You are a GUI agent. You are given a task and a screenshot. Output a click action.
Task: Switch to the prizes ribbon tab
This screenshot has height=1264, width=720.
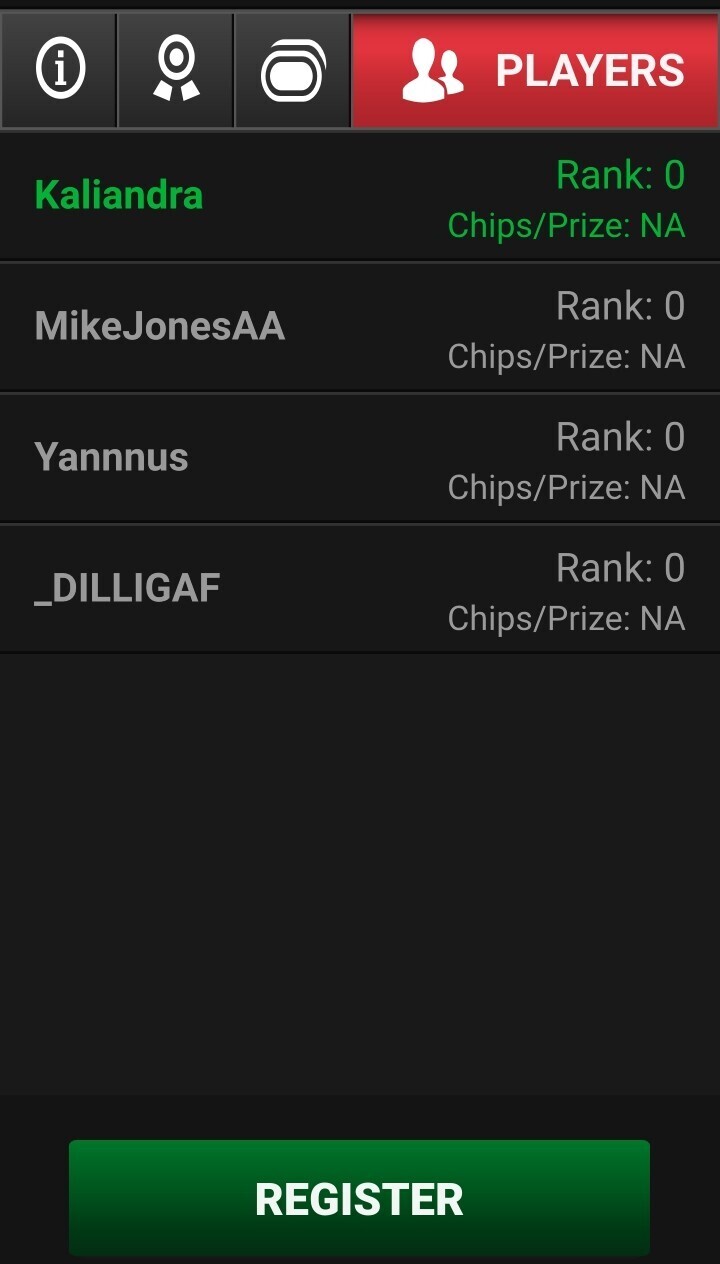point(176,70)
